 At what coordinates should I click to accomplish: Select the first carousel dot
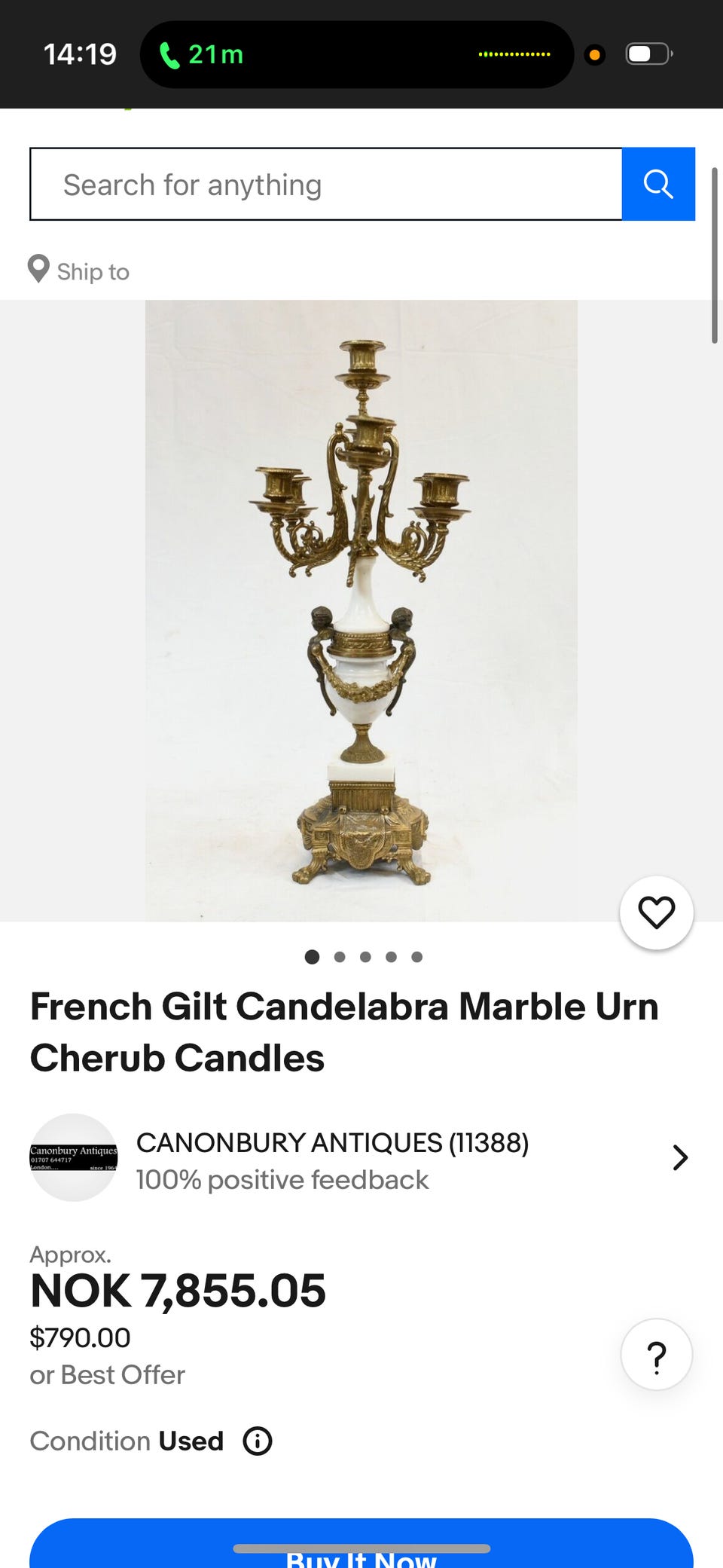click(312, 957)
